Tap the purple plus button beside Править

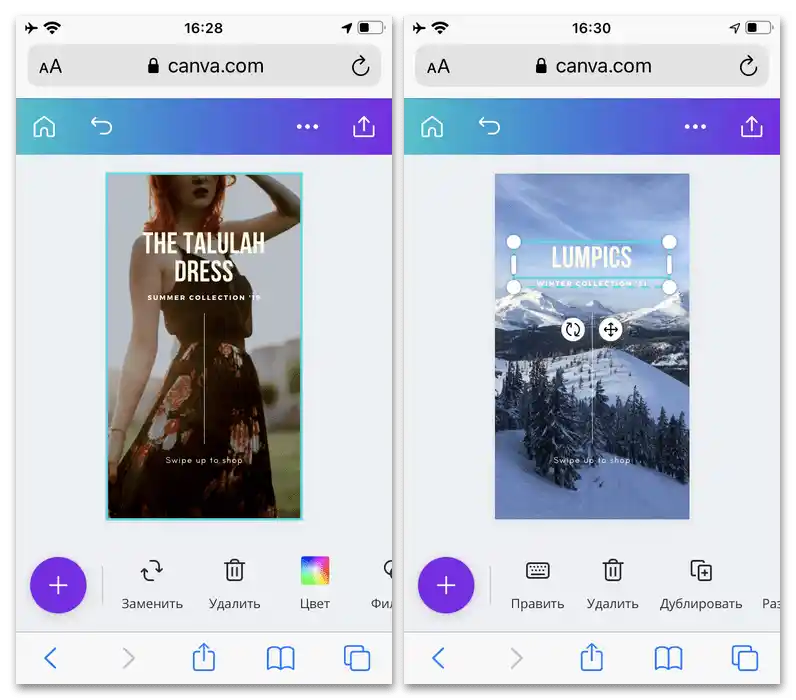pyautogui.click(x=446, y=585)
